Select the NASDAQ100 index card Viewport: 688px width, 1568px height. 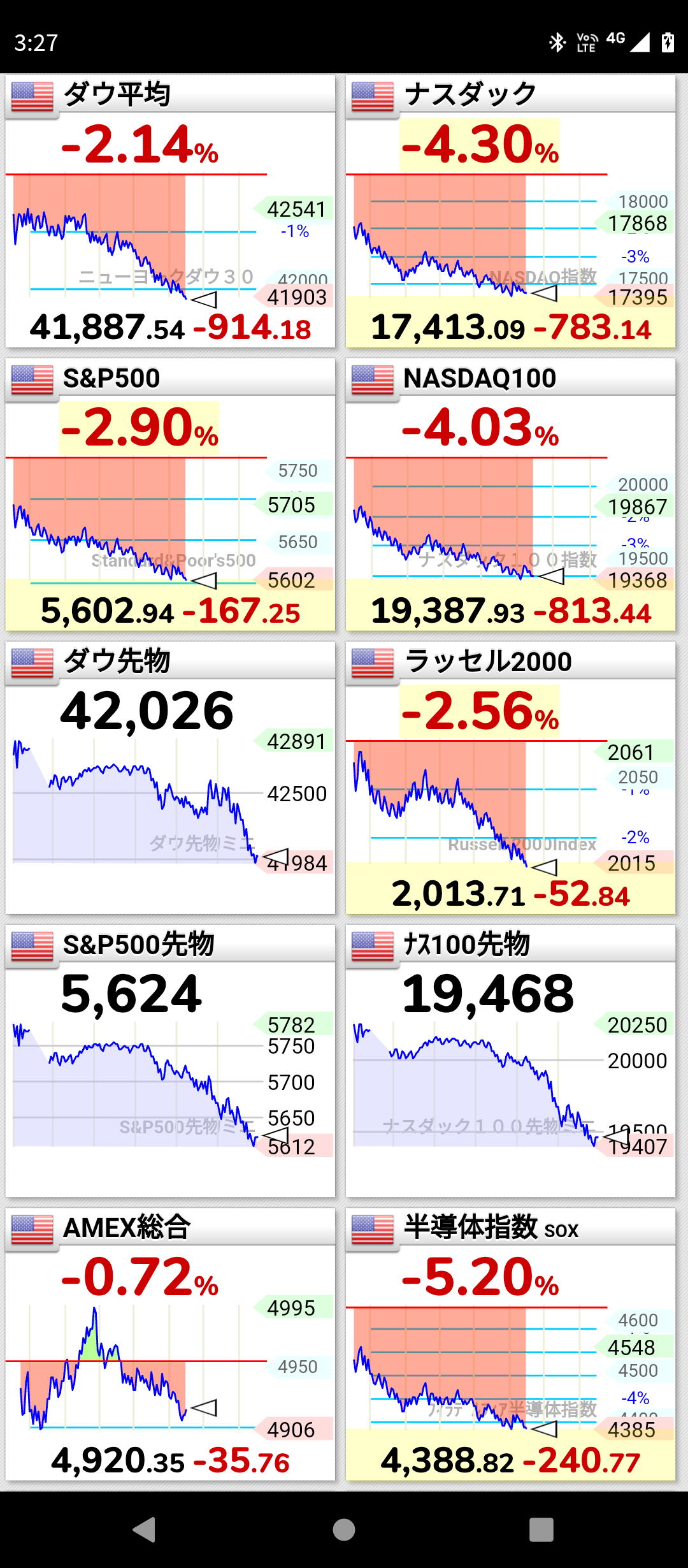(510, 495)
